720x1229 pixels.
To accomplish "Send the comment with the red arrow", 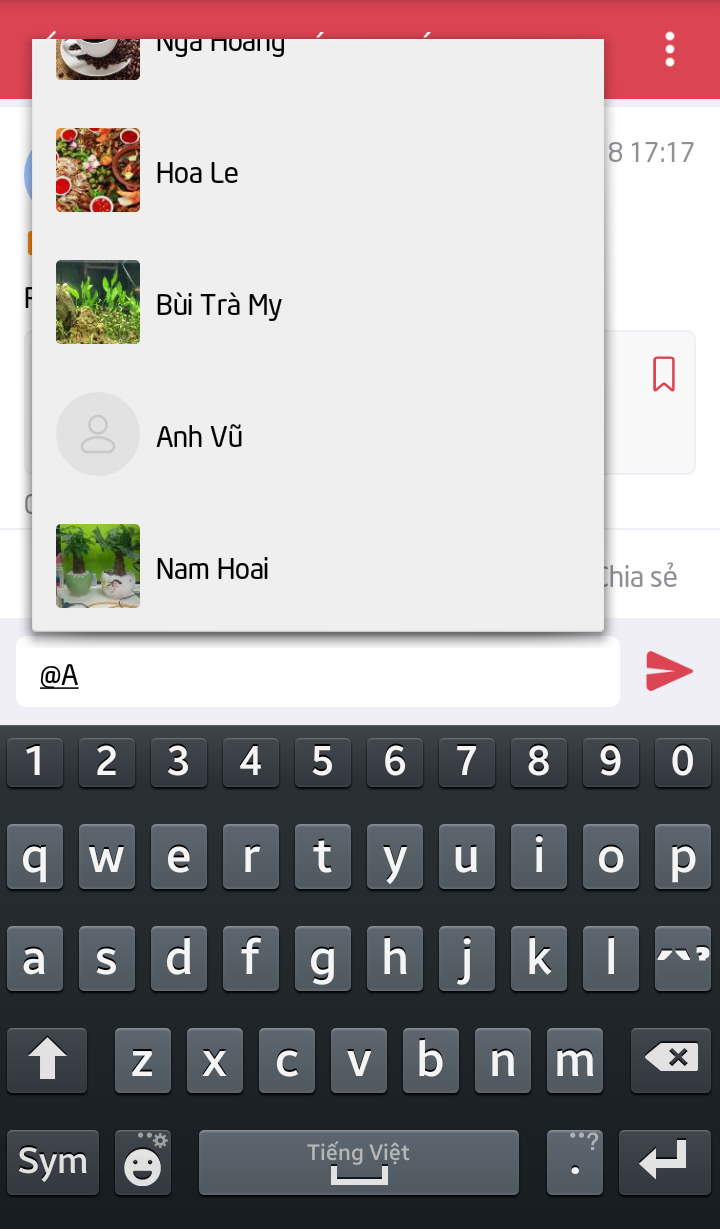I will pos(668,671).
